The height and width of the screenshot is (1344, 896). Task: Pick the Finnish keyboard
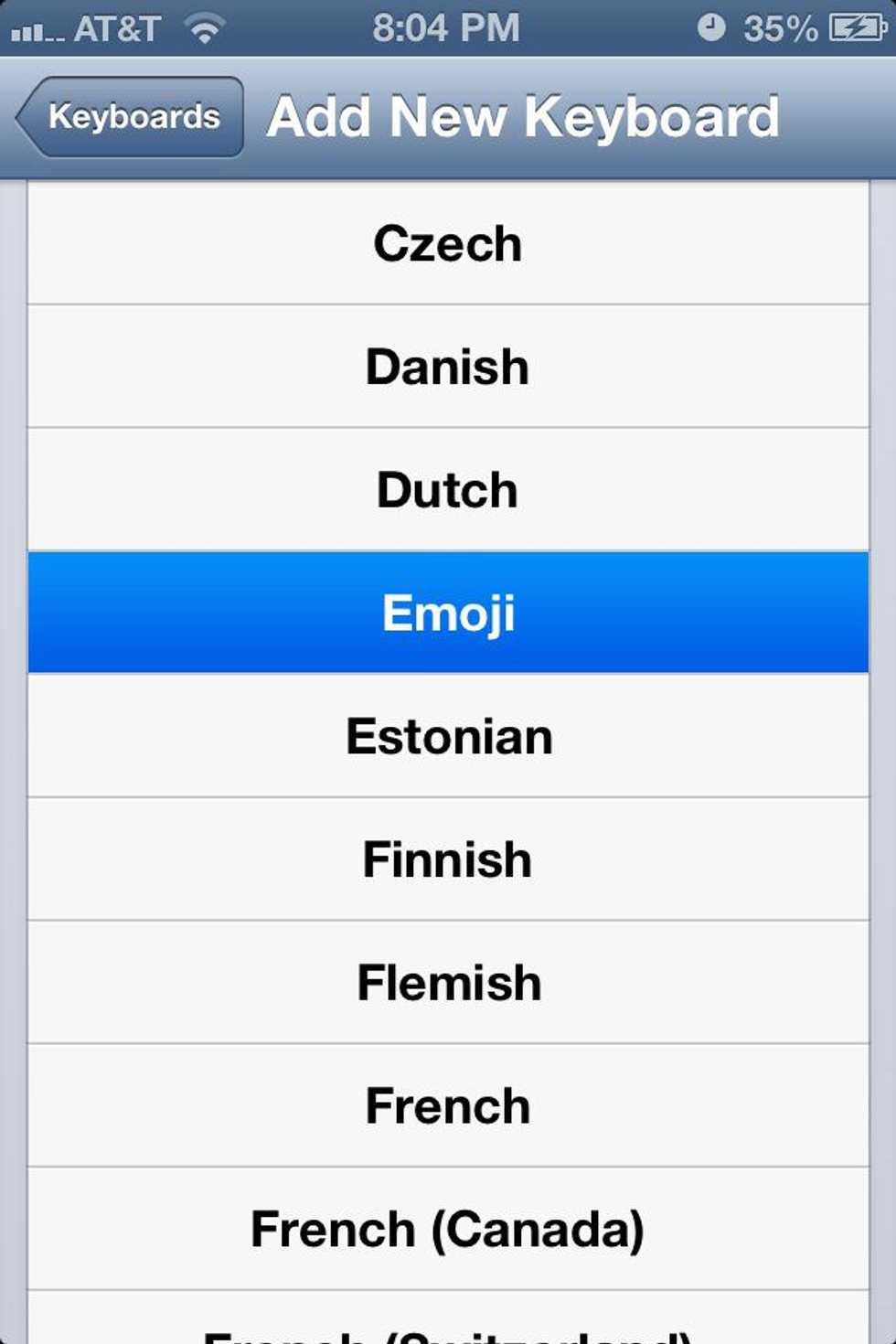448,859
